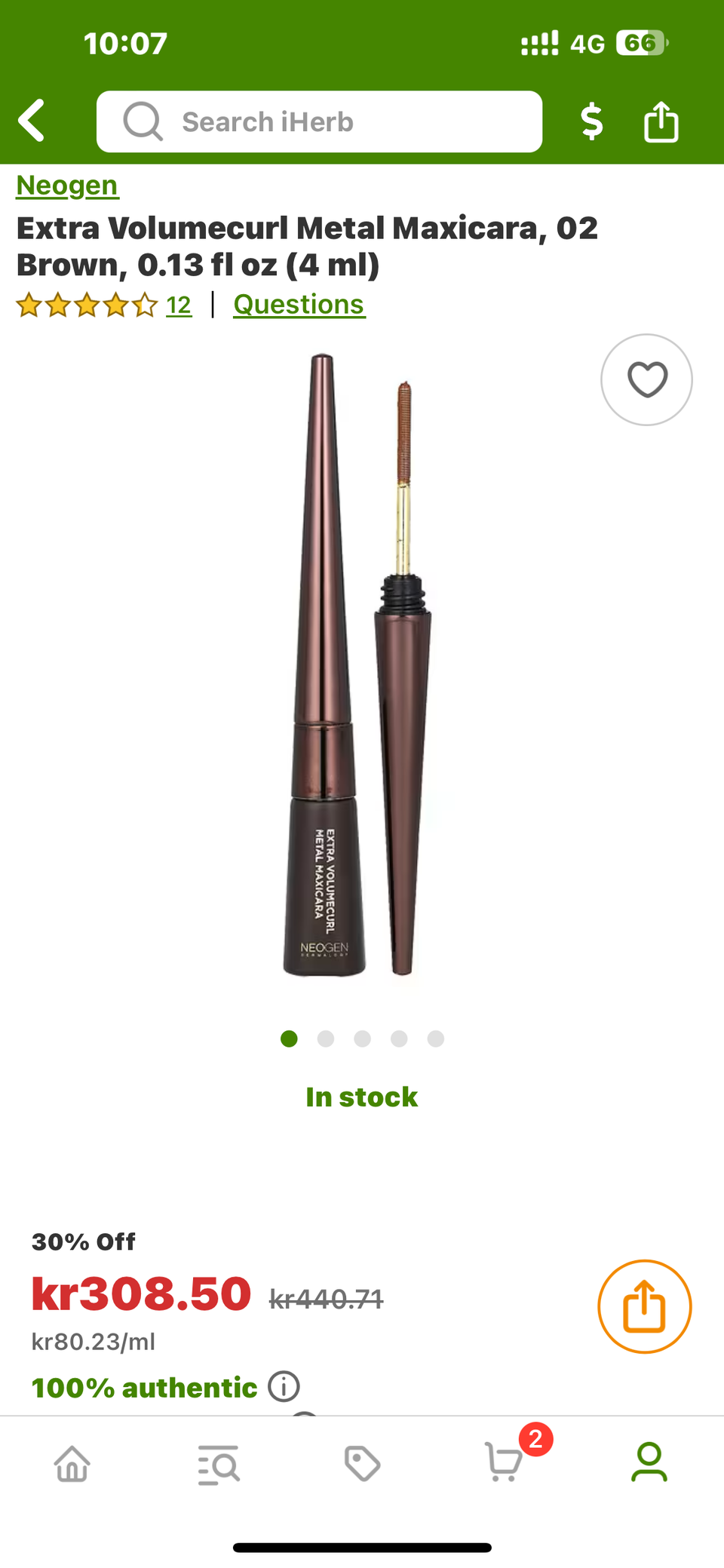This screenshot has height=1568, width=724.
Task: Open the Questions link
Action: pos(299,305)
